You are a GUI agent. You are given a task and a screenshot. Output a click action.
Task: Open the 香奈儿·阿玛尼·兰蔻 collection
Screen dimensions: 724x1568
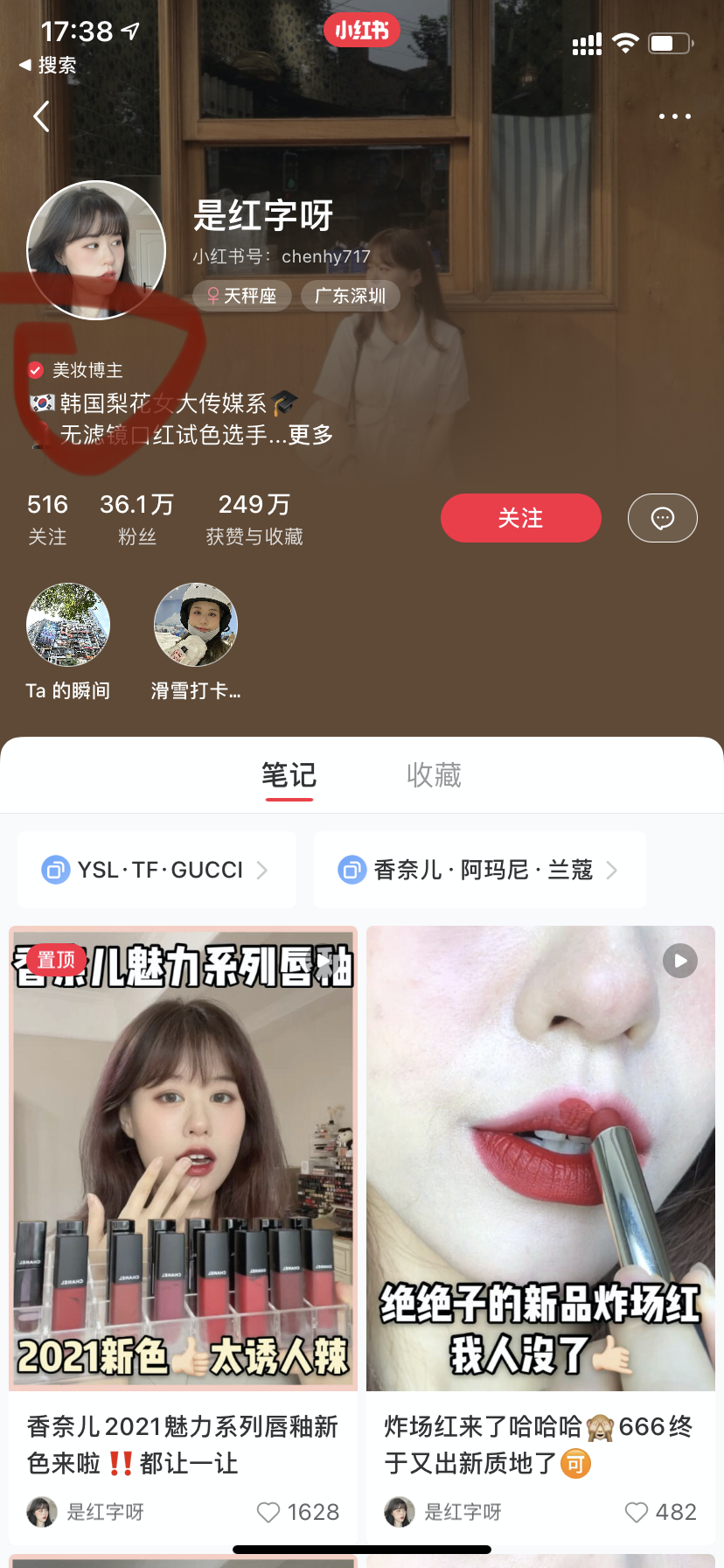click(479, 870)
